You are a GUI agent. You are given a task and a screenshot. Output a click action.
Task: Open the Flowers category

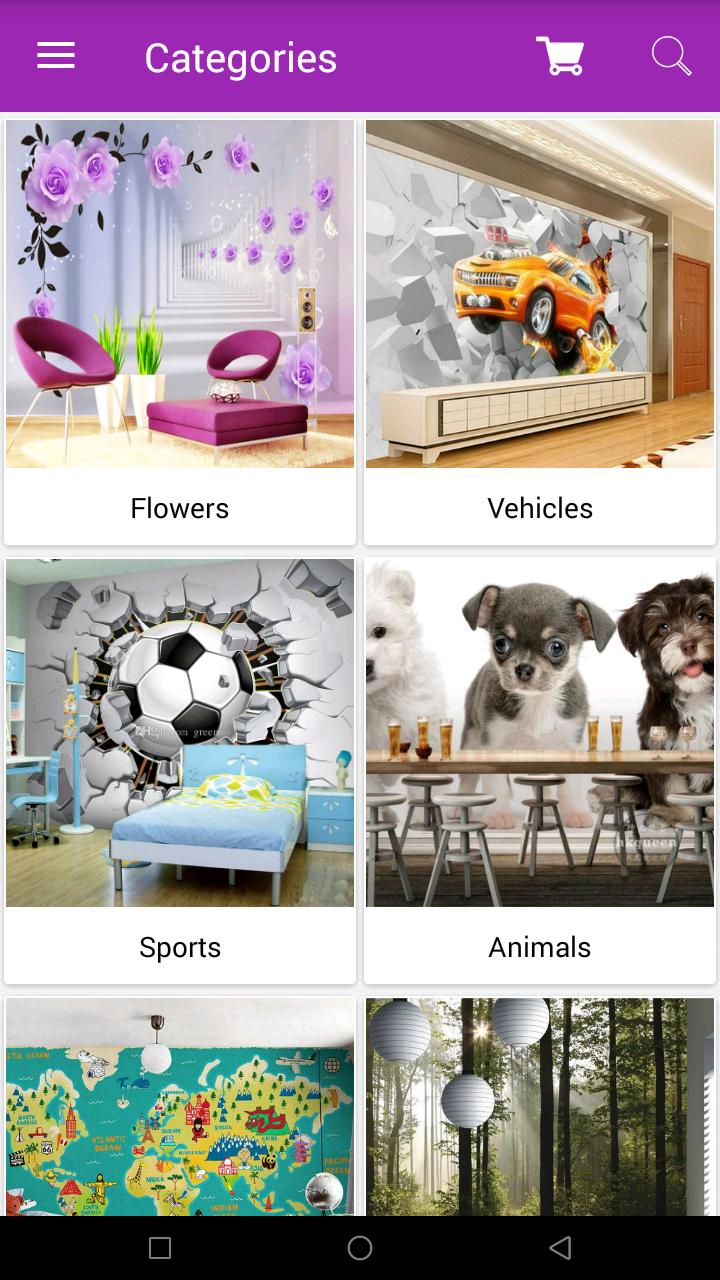[x=180, y=332]
